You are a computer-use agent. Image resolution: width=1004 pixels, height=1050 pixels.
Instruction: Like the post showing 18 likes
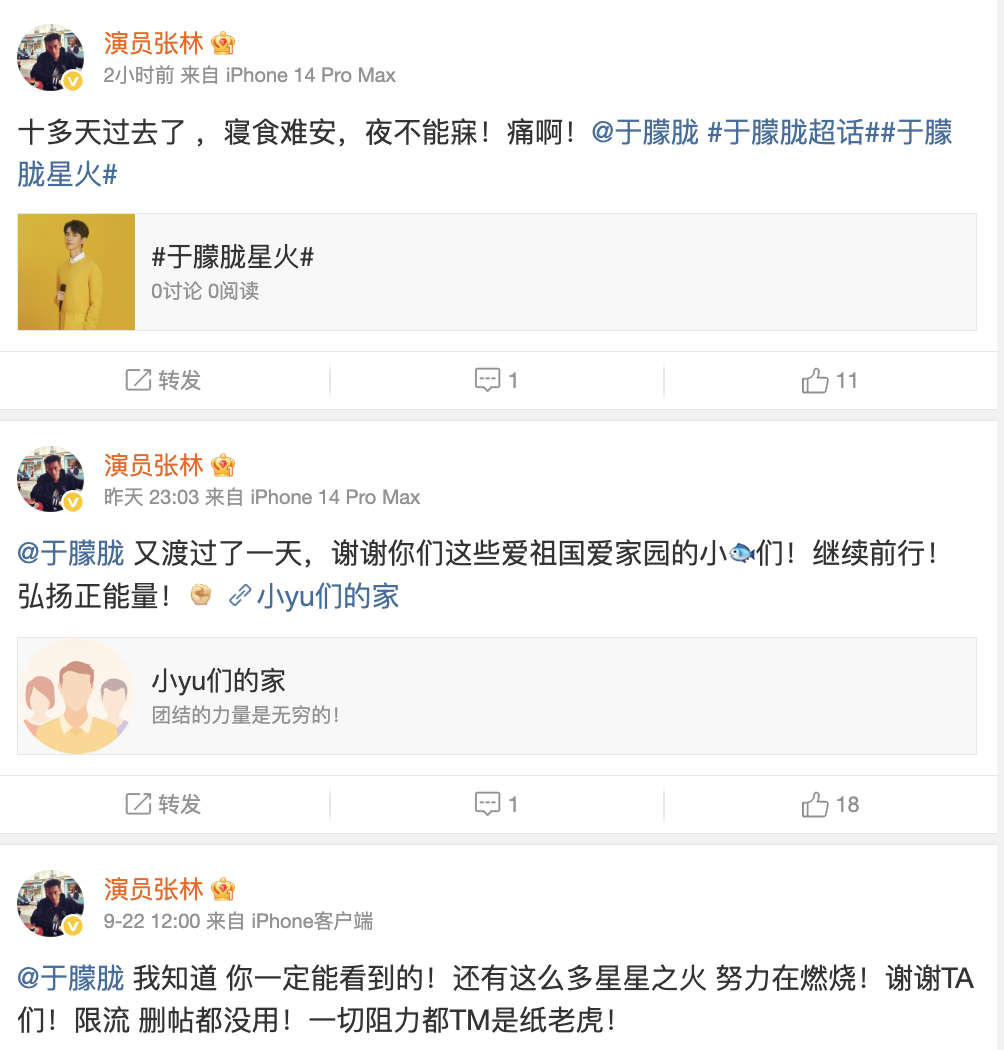[x=830, y=804]
